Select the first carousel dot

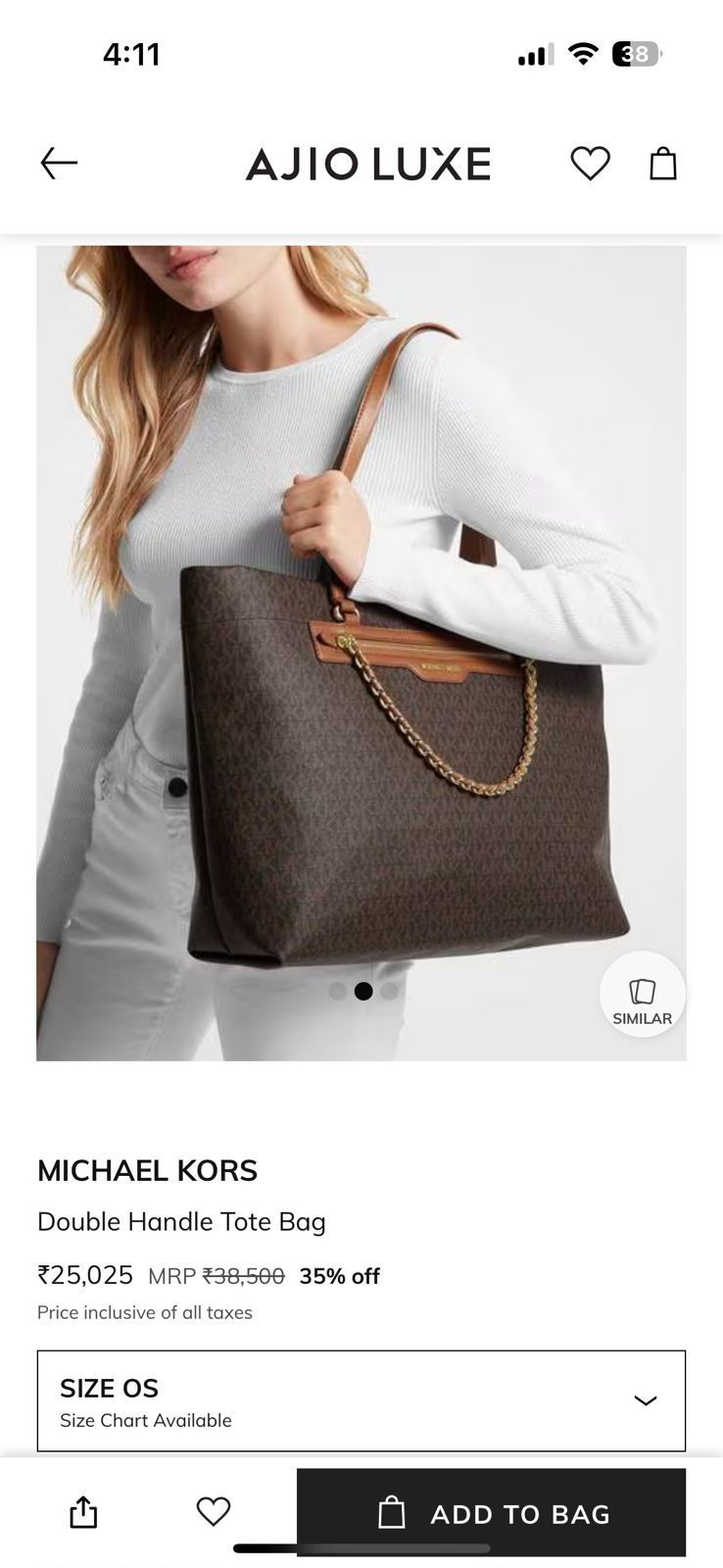pyautogui.click(x=336, y=991)
